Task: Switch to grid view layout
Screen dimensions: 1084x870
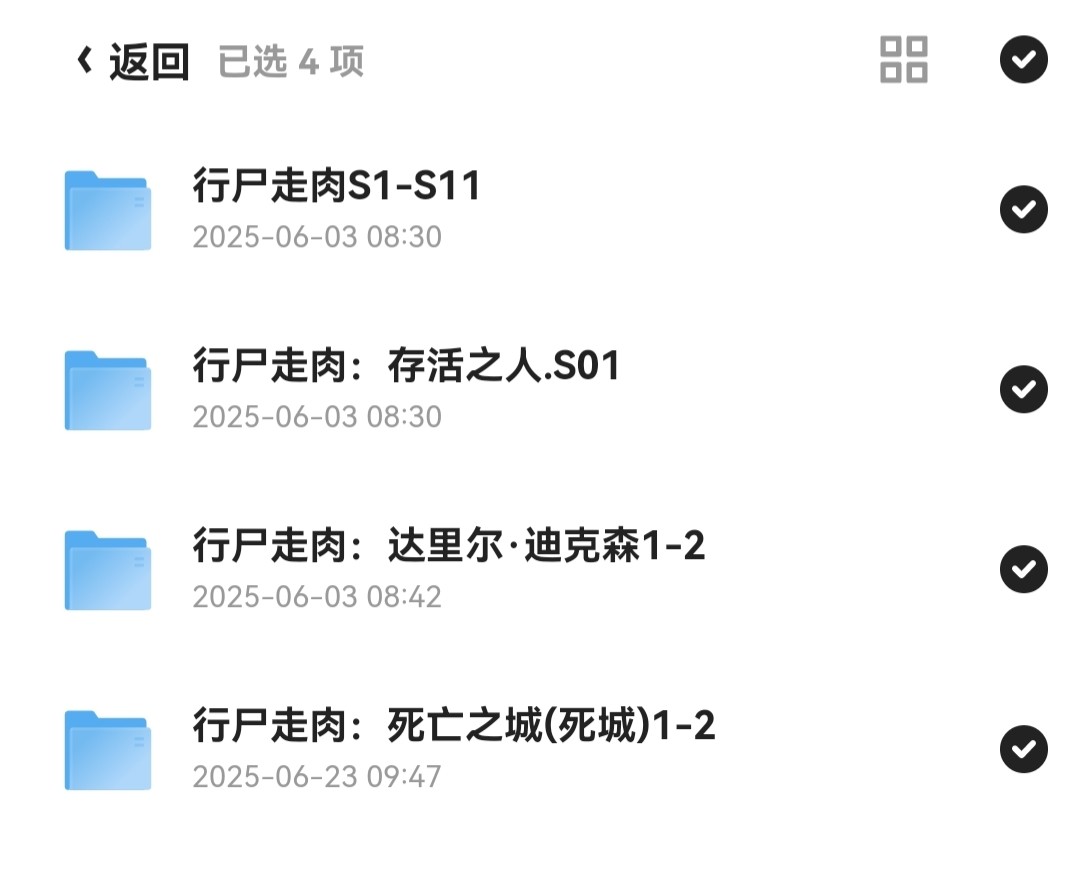Action: (904, 60)
